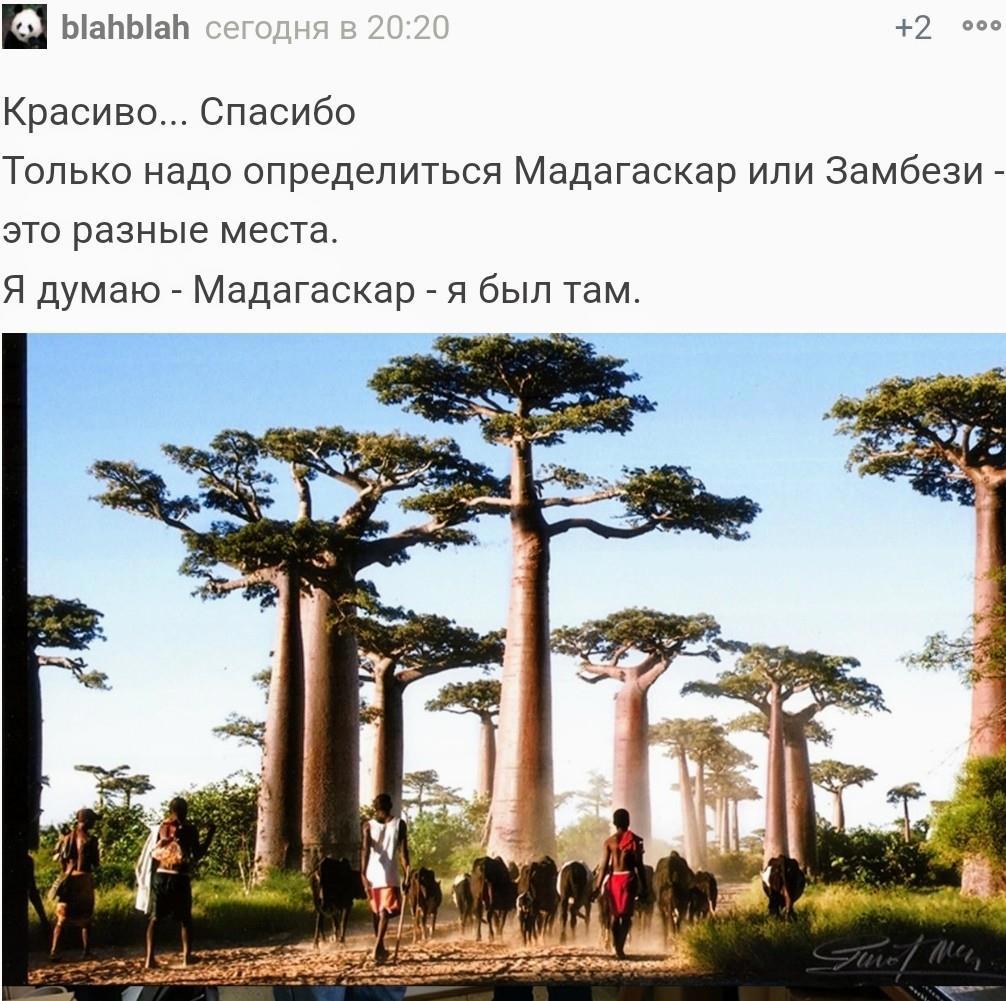Open the blahblah user profile
This screenshot has width=1006, height=1001.
[x=125, y=28]
